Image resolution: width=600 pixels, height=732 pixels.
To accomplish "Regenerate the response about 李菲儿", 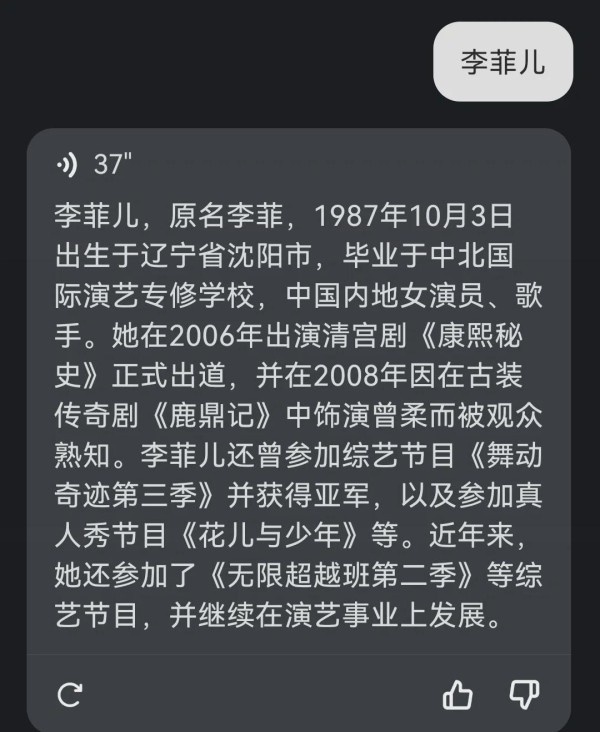I will pyautogui.click(x=70, y=693).
